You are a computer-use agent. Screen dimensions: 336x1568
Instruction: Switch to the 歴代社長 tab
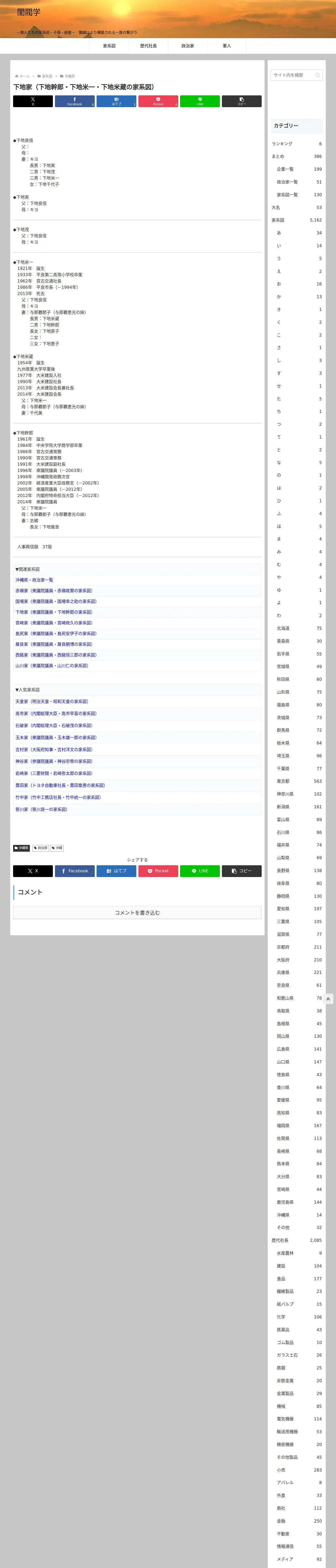(148, 46)
